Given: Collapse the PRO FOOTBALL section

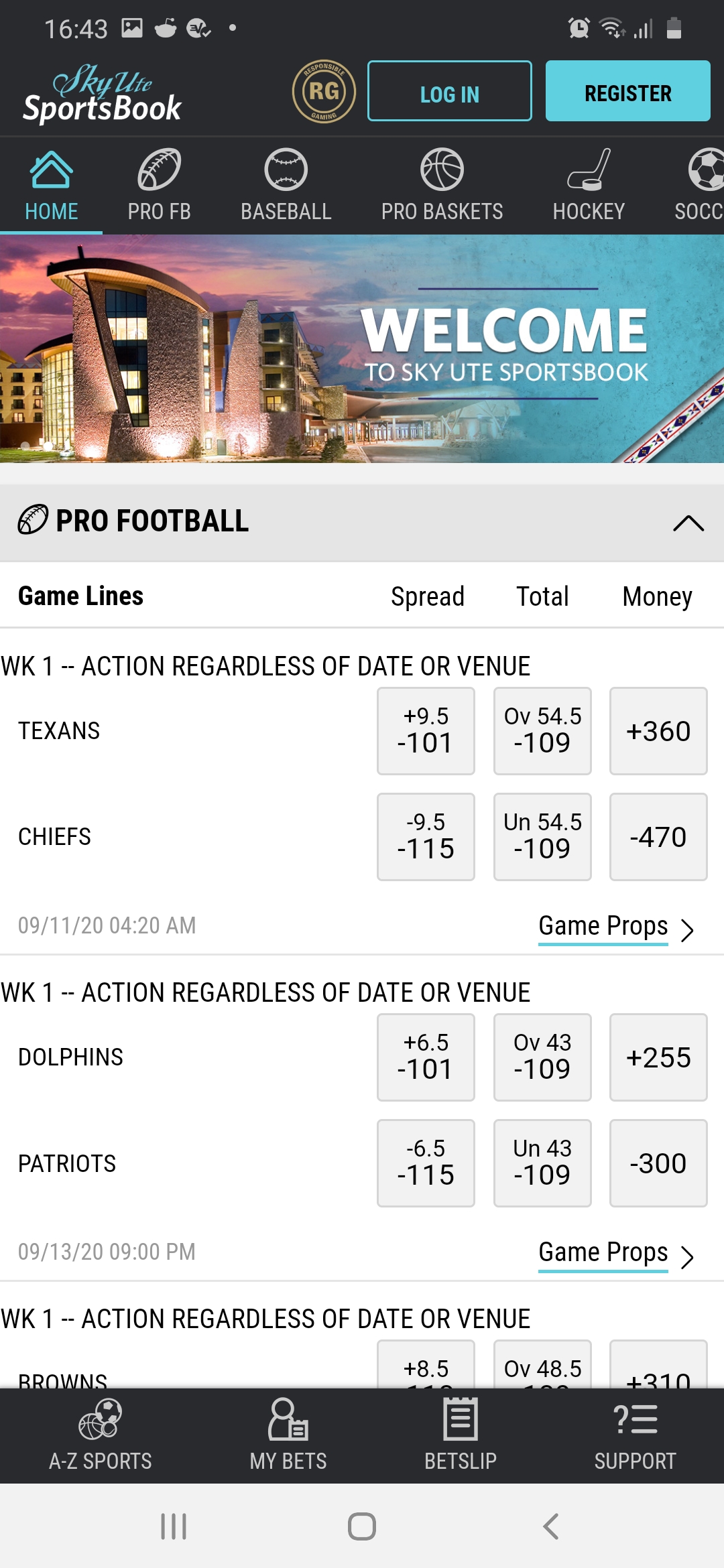Looking at the screenshot, I should click(688, 523).
